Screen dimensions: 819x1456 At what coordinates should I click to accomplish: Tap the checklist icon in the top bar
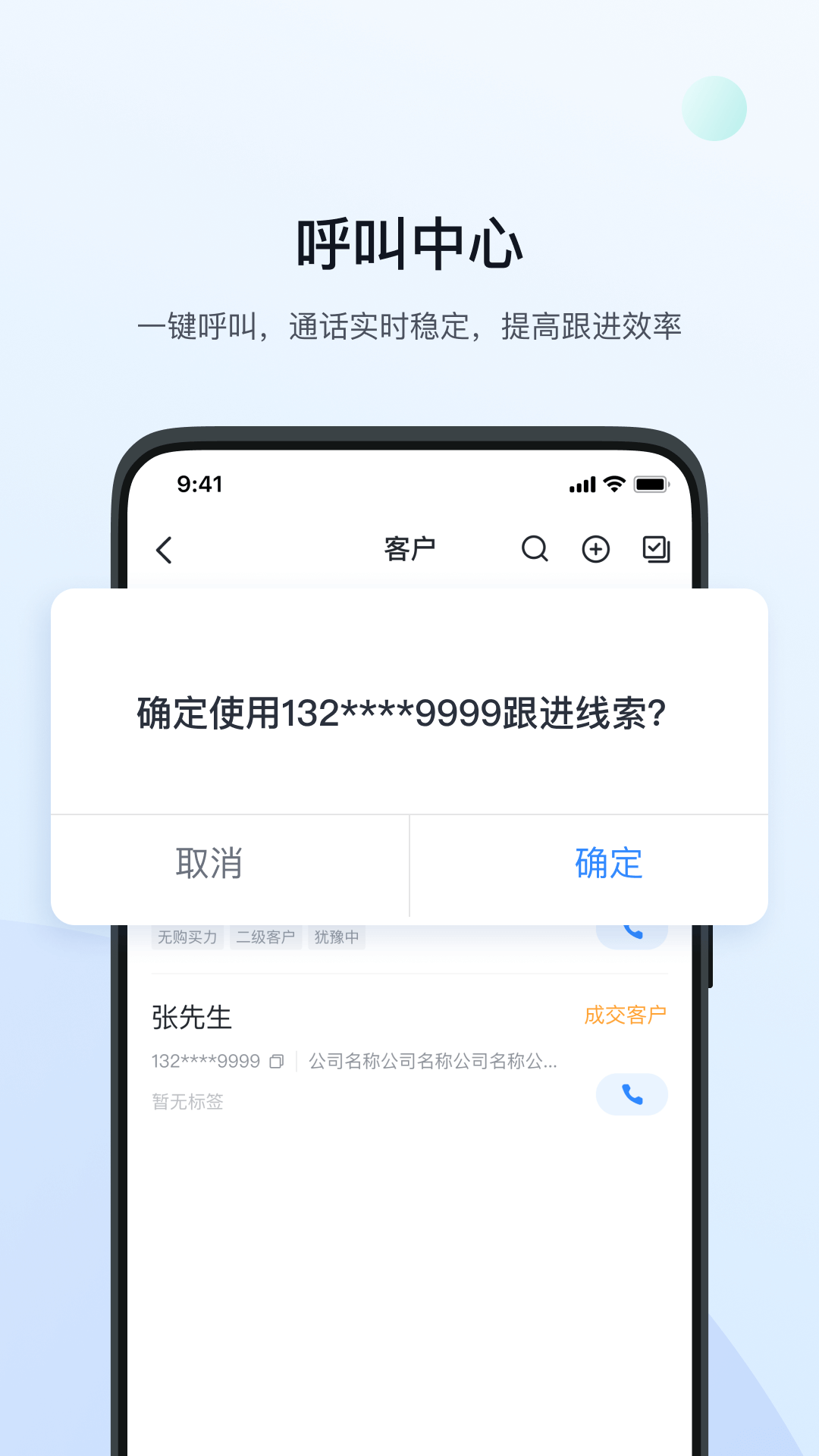pyautogui.click(x=657, y=549)
